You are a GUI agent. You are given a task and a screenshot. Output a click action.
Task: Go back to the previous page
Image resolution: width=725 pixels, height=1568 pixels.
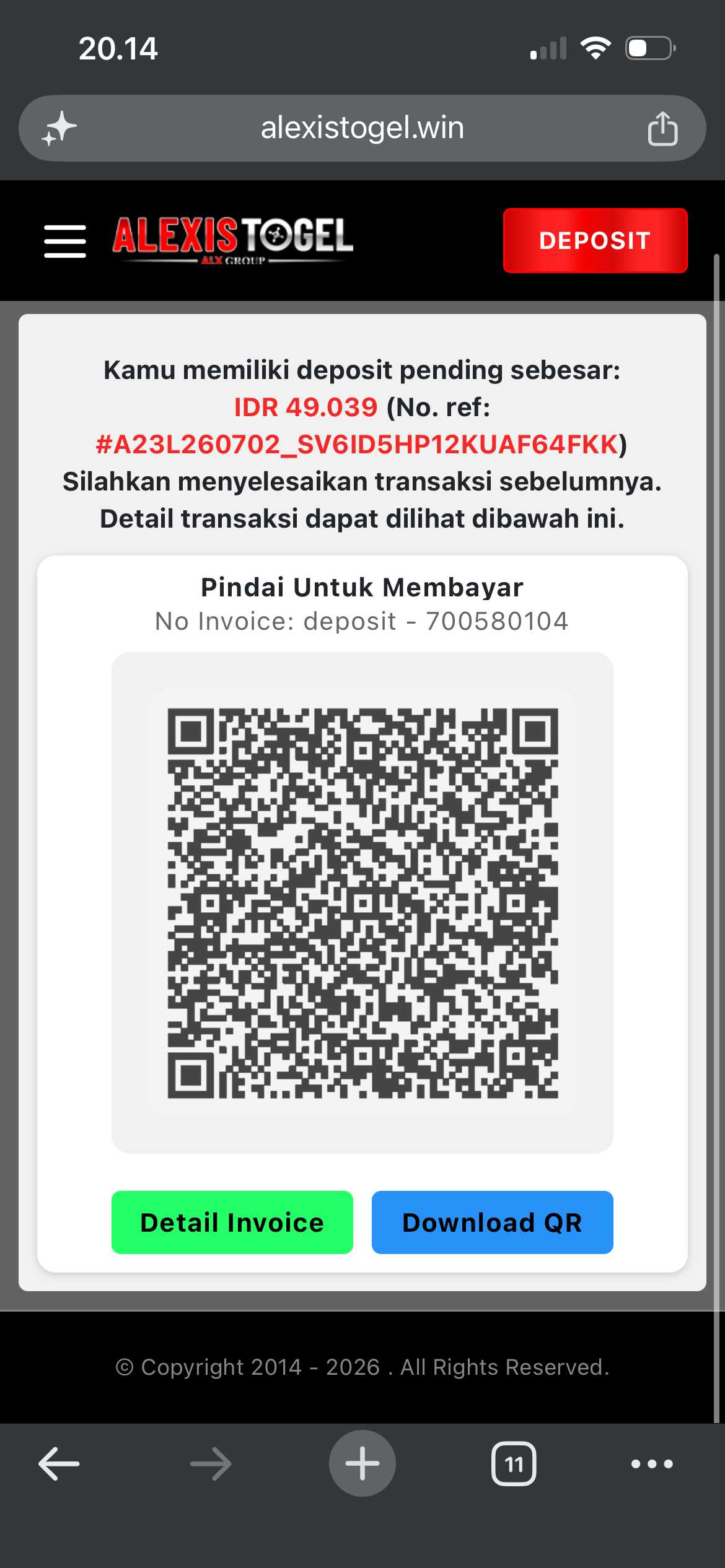(59, 1464)
